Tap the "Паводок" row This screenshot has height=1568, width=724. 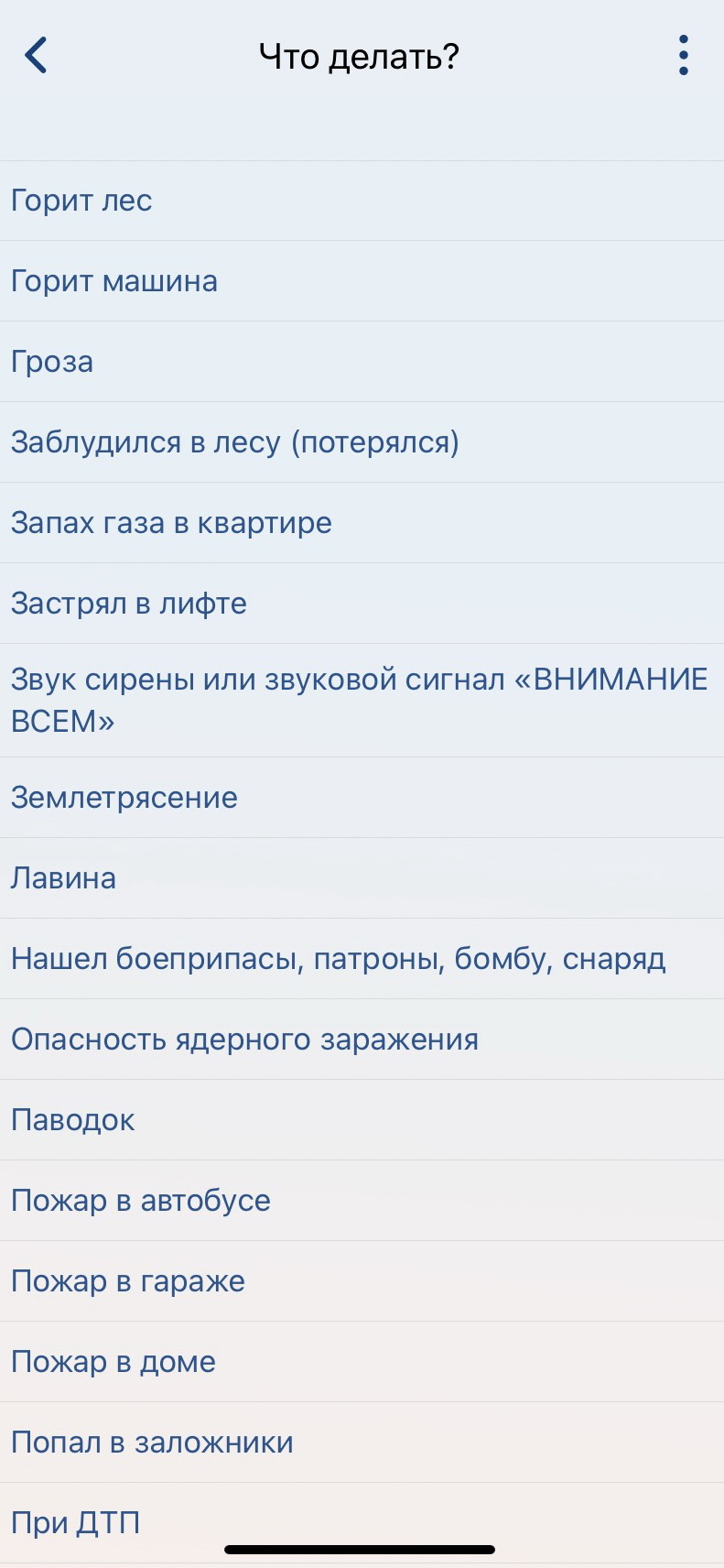click(x=362, y=1120)
